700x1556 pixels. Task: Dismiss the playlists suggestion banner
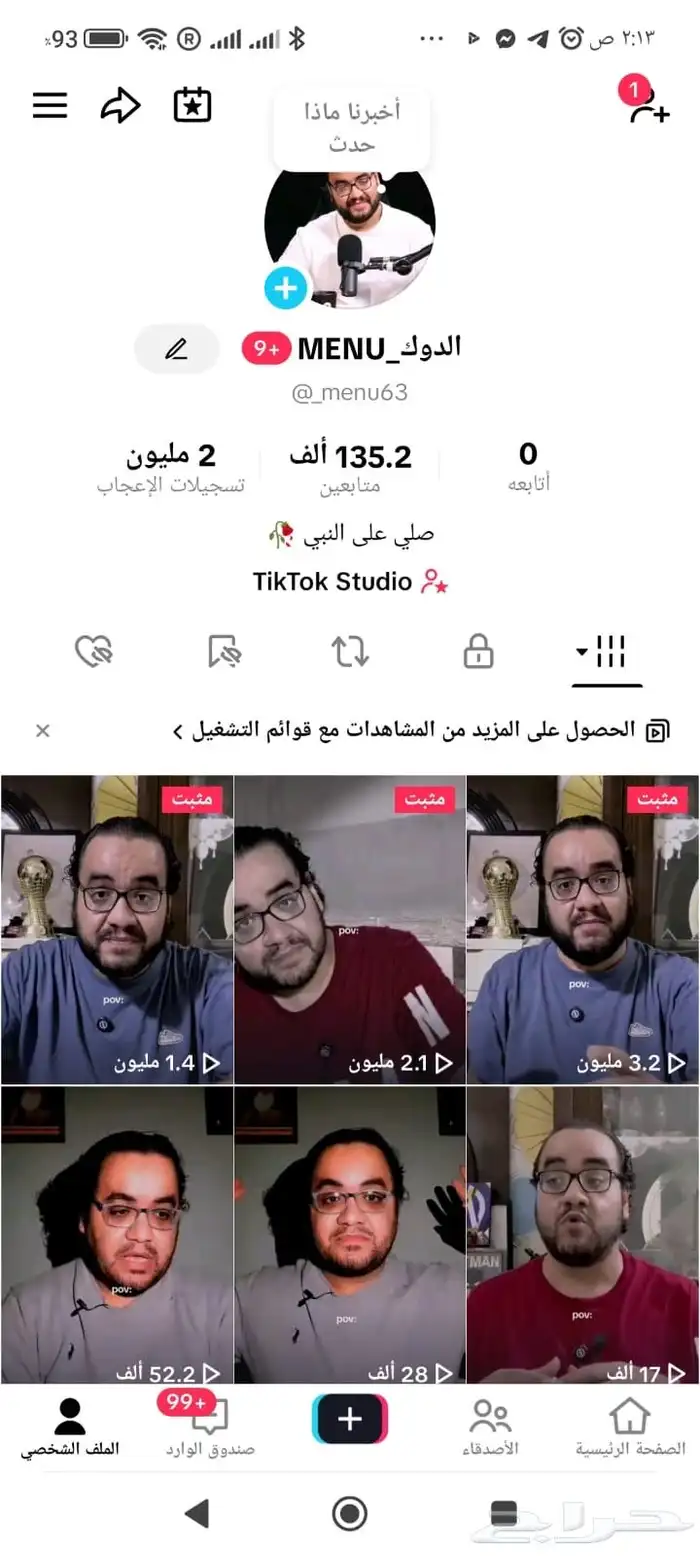point(42,730)
